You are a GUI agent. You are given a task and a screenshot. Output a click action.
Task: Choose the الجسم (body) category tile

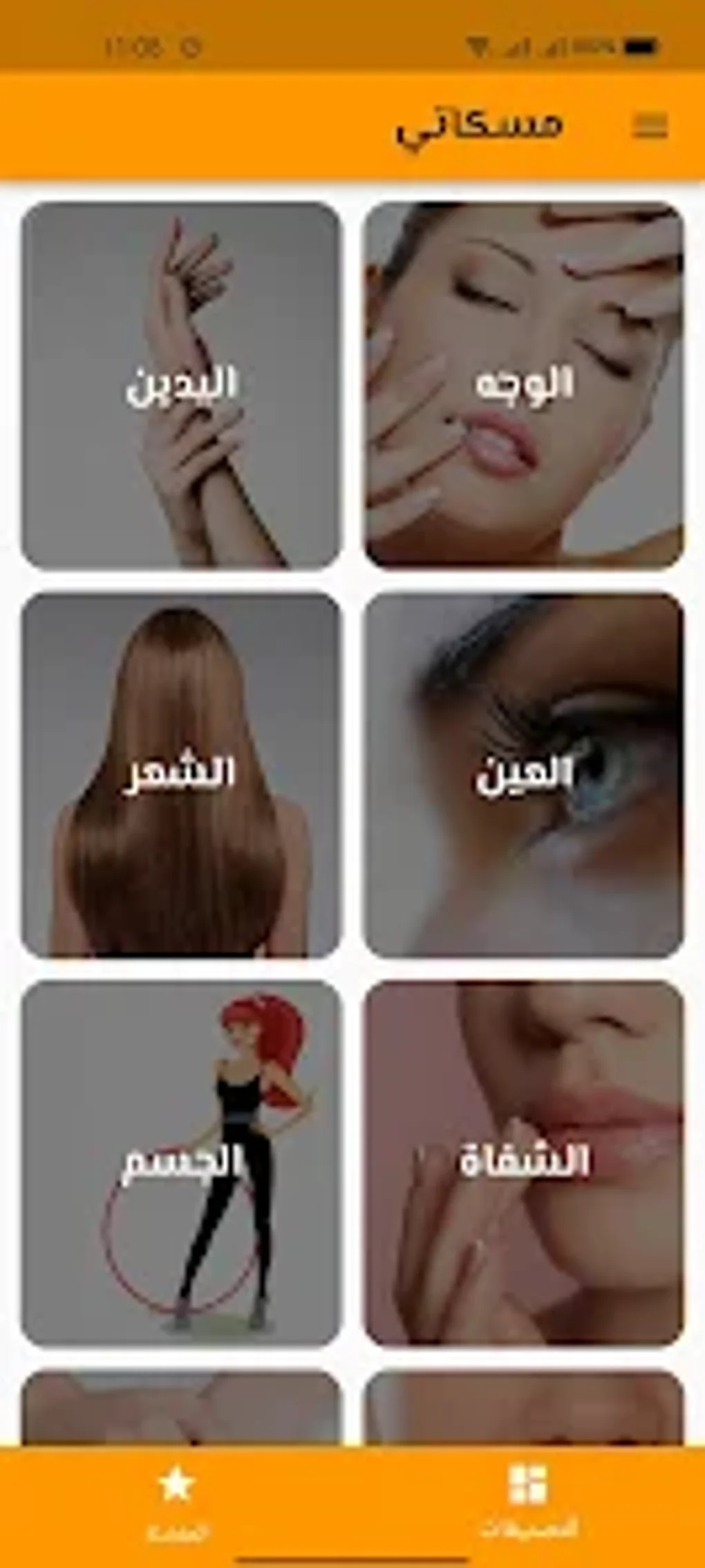click(x=181, y=1163)
